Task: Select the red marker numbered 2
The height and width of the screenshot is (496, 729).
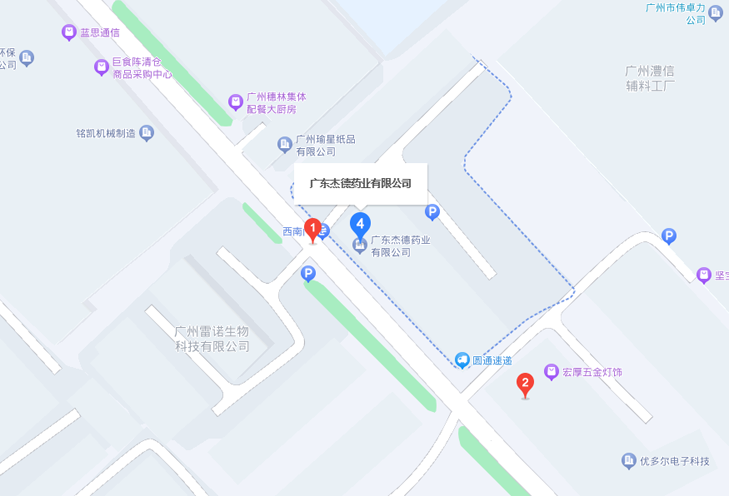Action: (x=524, y=384)
